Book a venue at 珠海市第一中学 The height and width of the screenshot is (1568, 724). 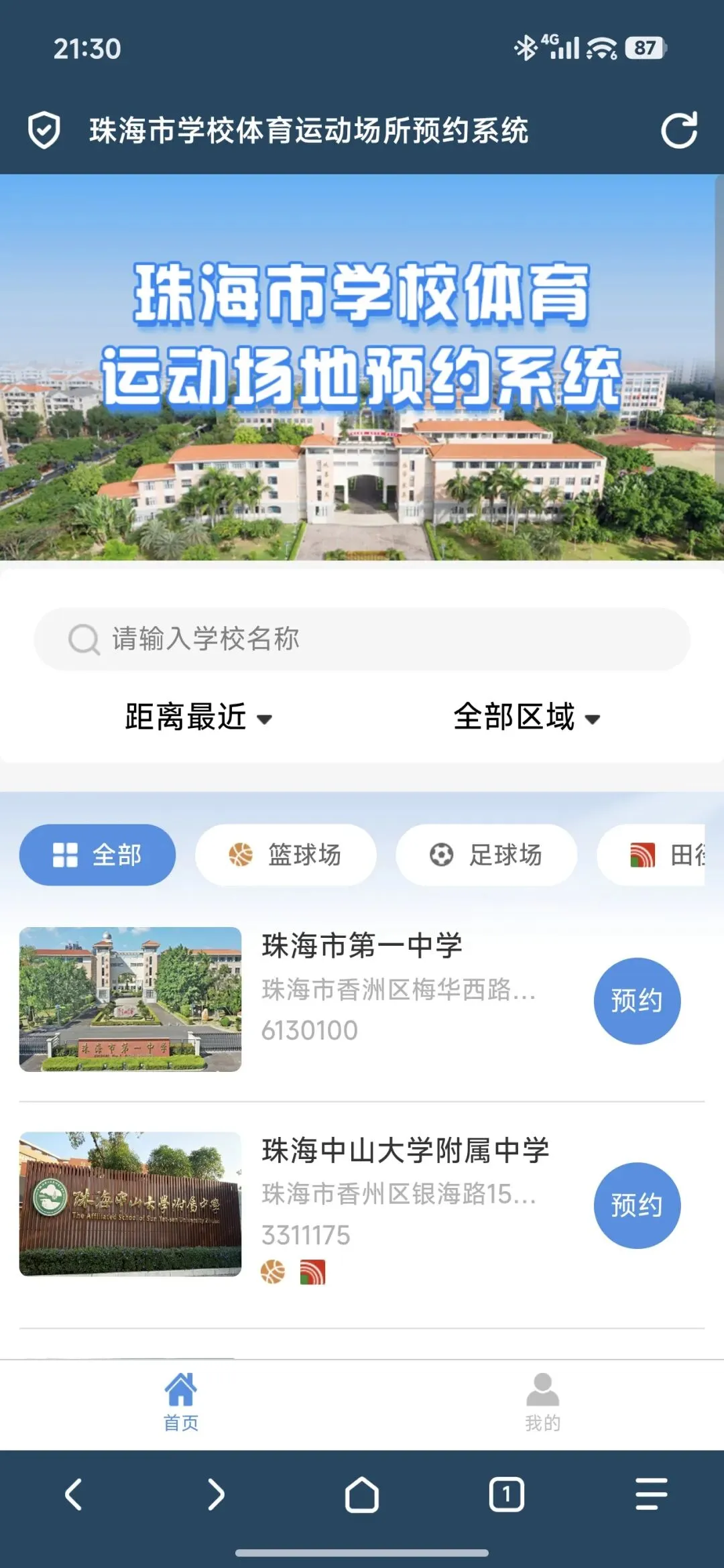tap(636, 1000)
